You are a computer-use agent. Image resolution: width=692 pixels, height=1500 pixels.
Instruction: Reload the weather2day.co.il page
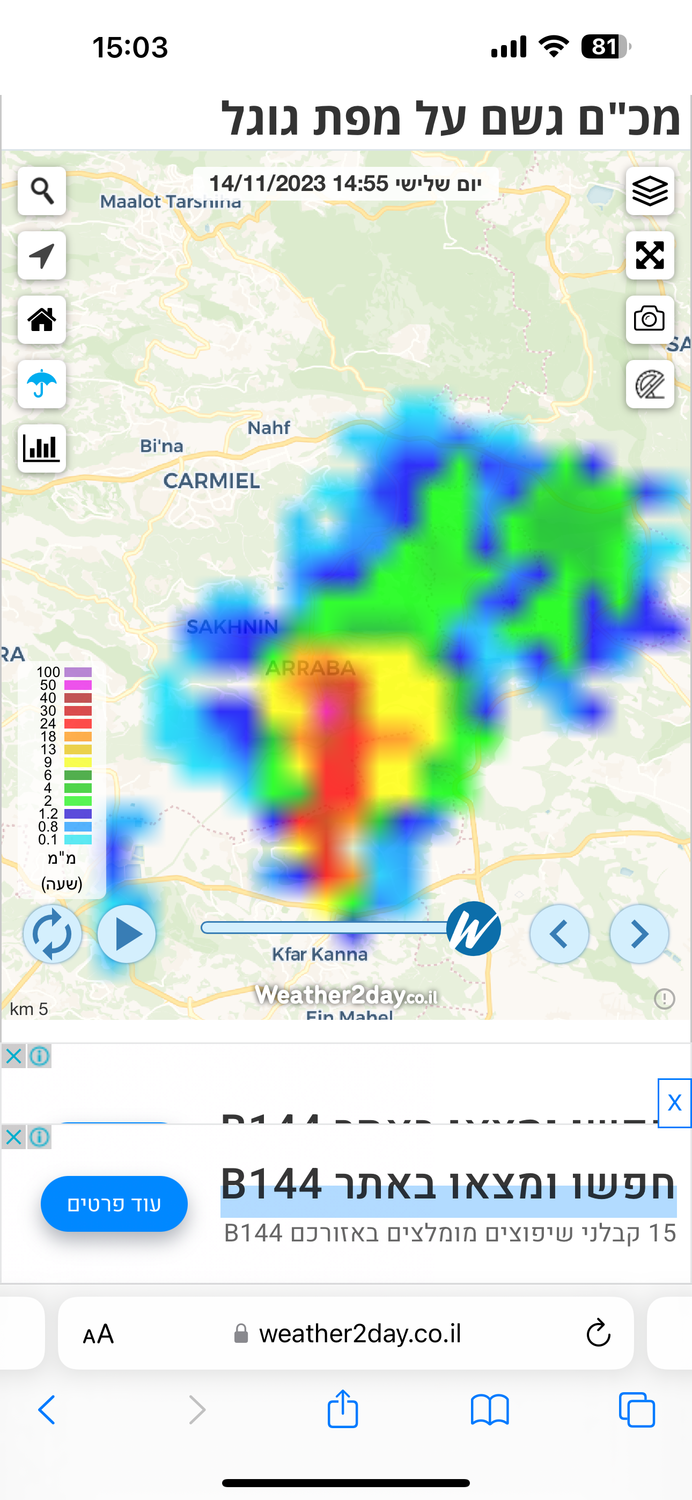[598, 1333]
